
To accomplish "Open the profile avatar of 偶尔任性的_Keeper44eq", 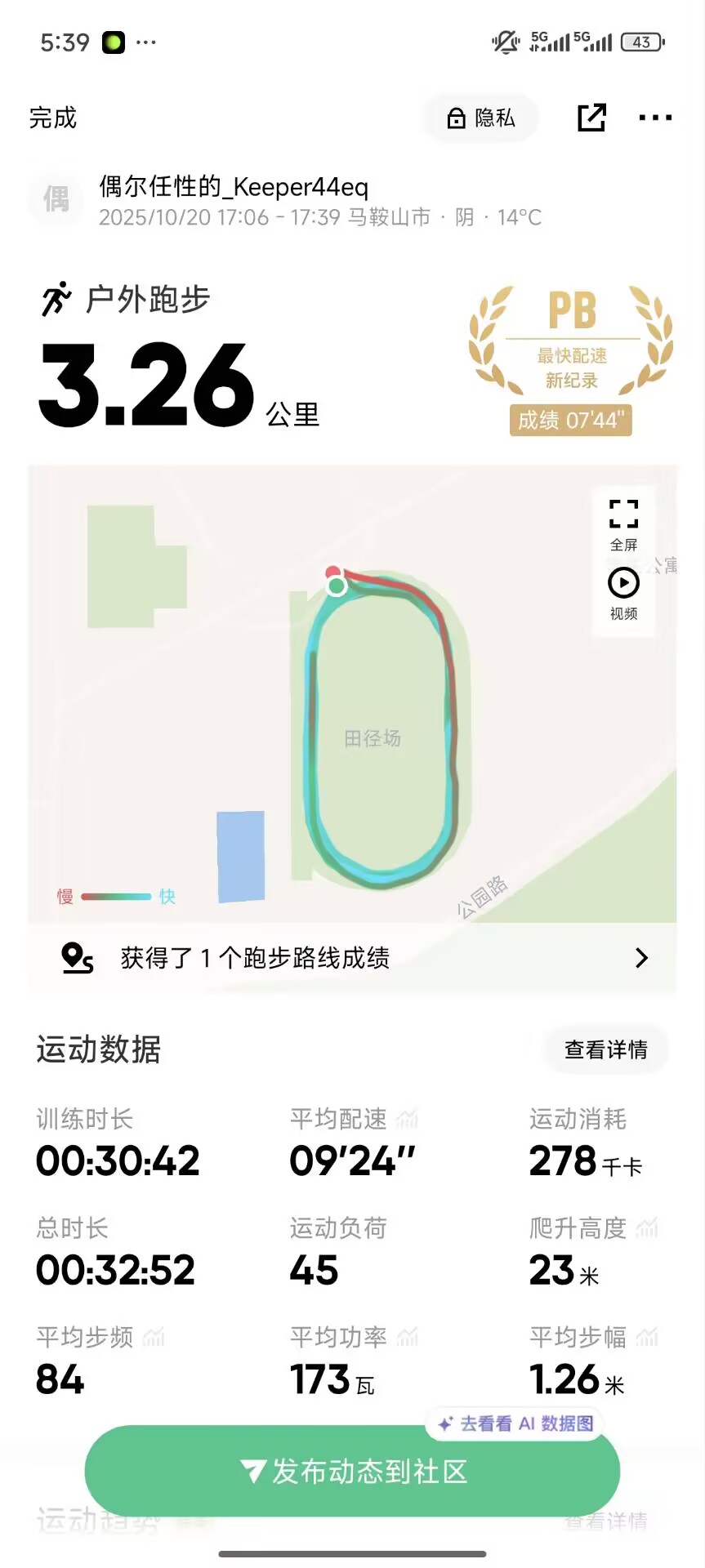I will [x=56, y=198].
